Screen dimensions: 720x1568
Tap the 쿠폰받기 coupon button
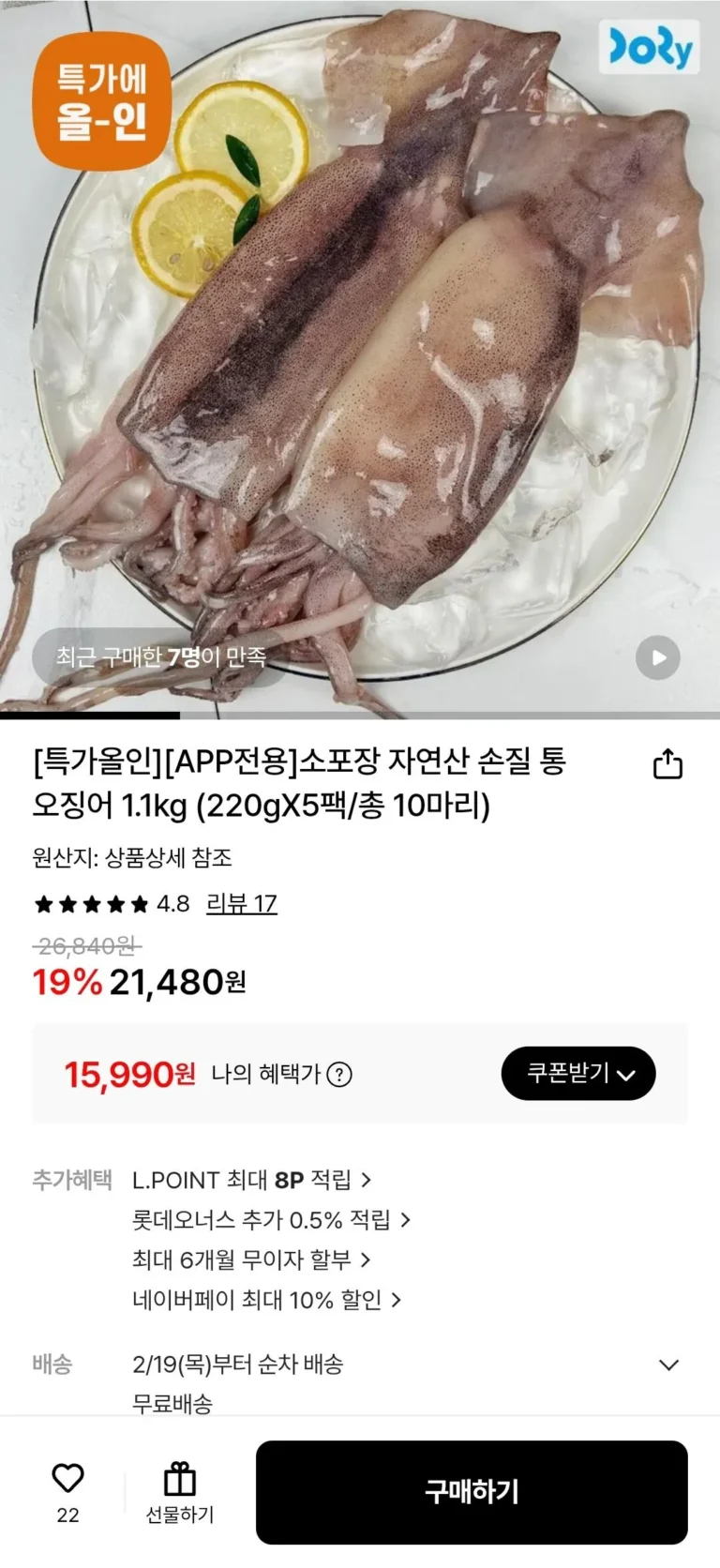tap(577, 1073)
